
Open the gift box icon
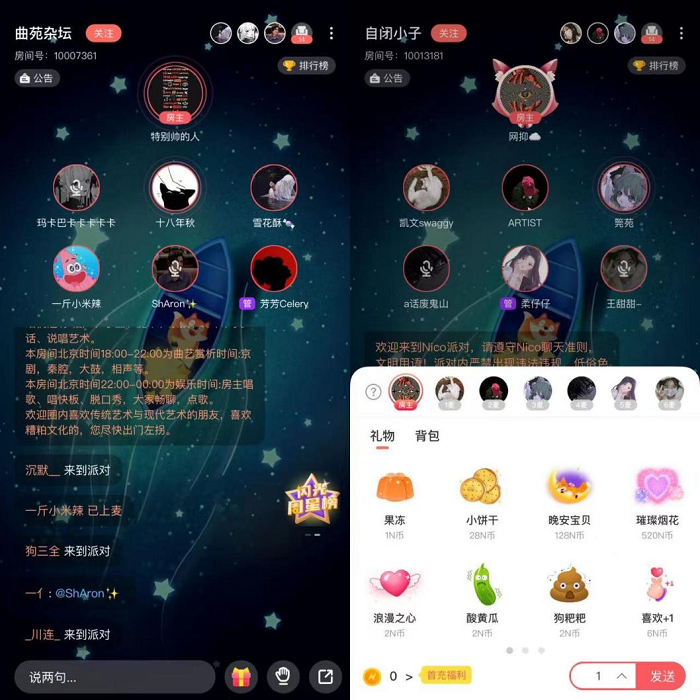(241, 677)
